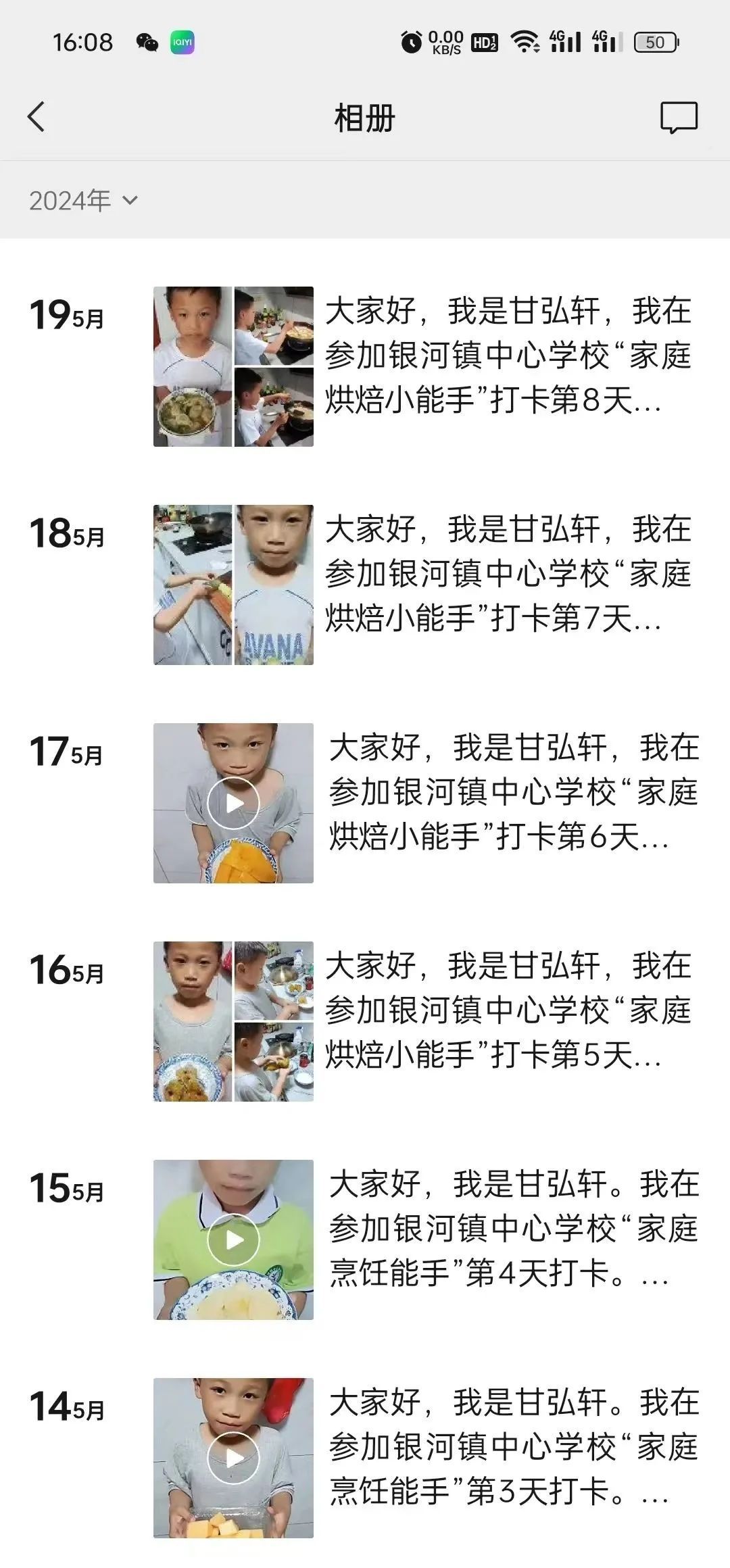Open the post text for 打卡第7天
The image size is (730, 1568).
(x=508, y=574)
